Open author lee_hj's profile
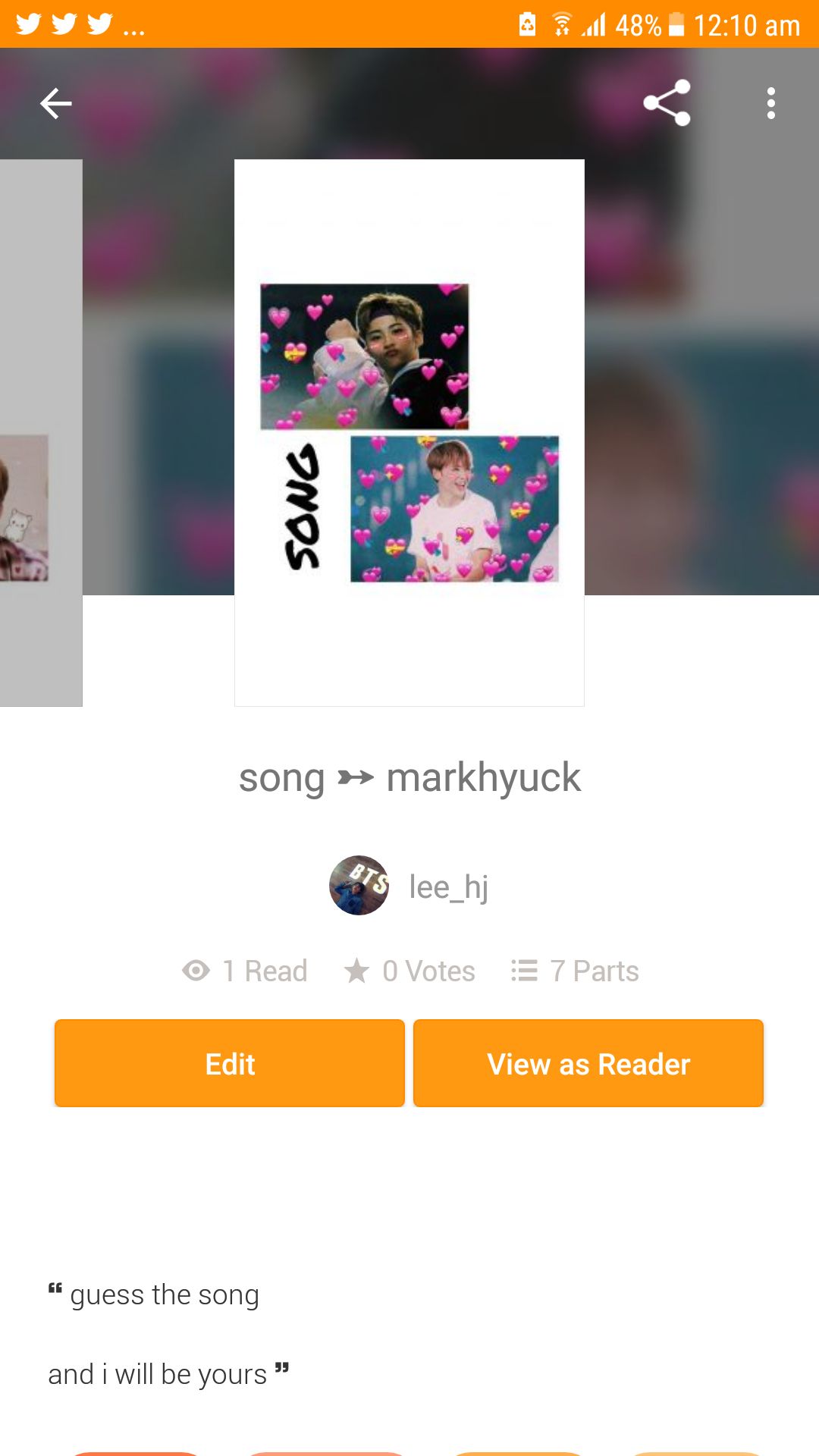This screenshot has width=819, height=1456. (x=409, y=886)
